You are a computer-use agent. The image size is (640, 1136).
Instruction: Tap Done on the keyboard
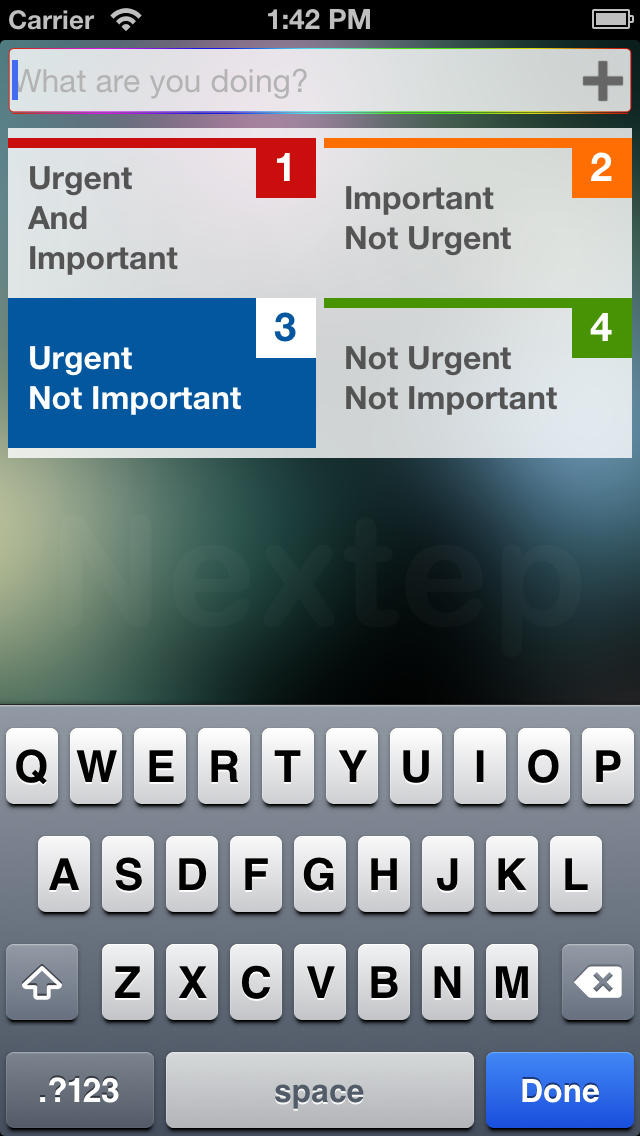coord(560,1090)
